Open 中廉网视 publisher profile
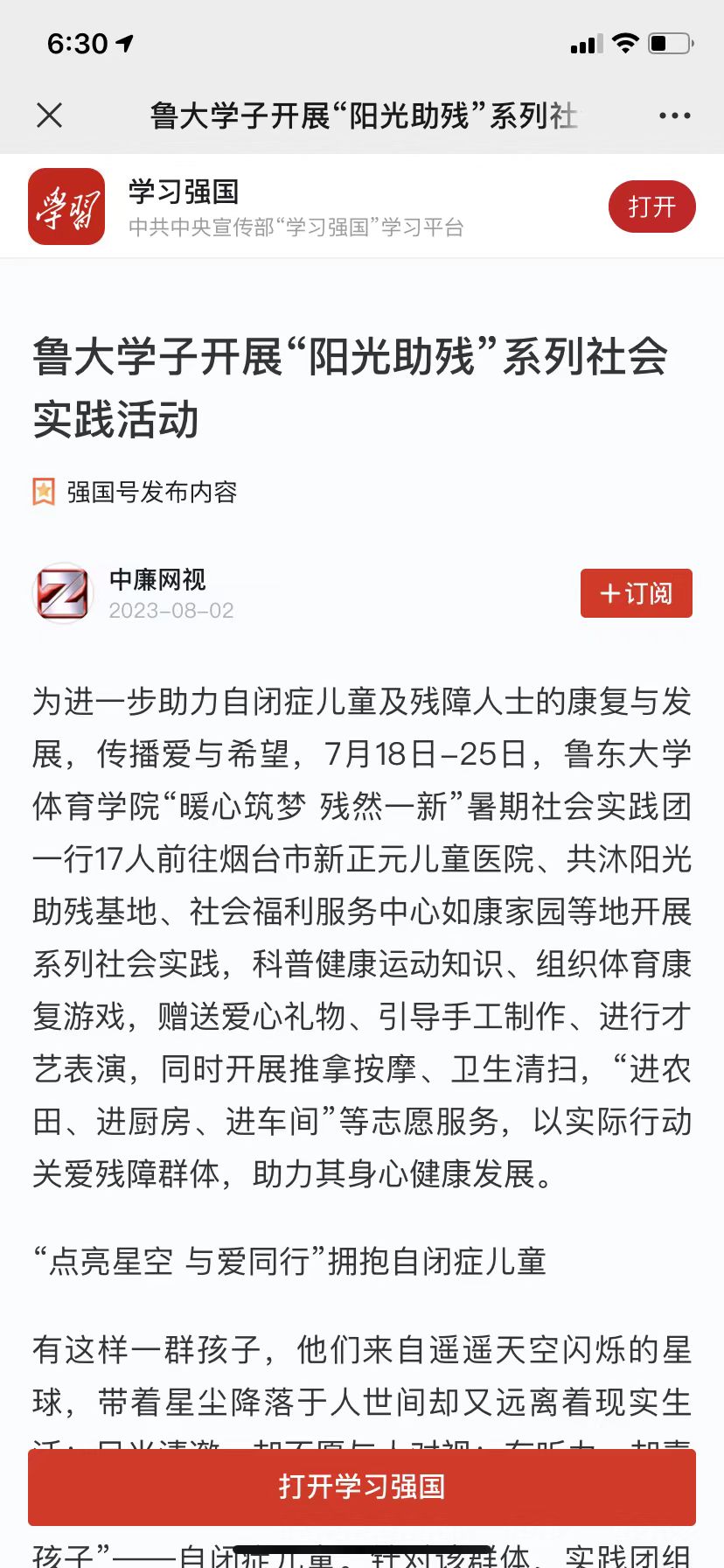 click(157, 579)
